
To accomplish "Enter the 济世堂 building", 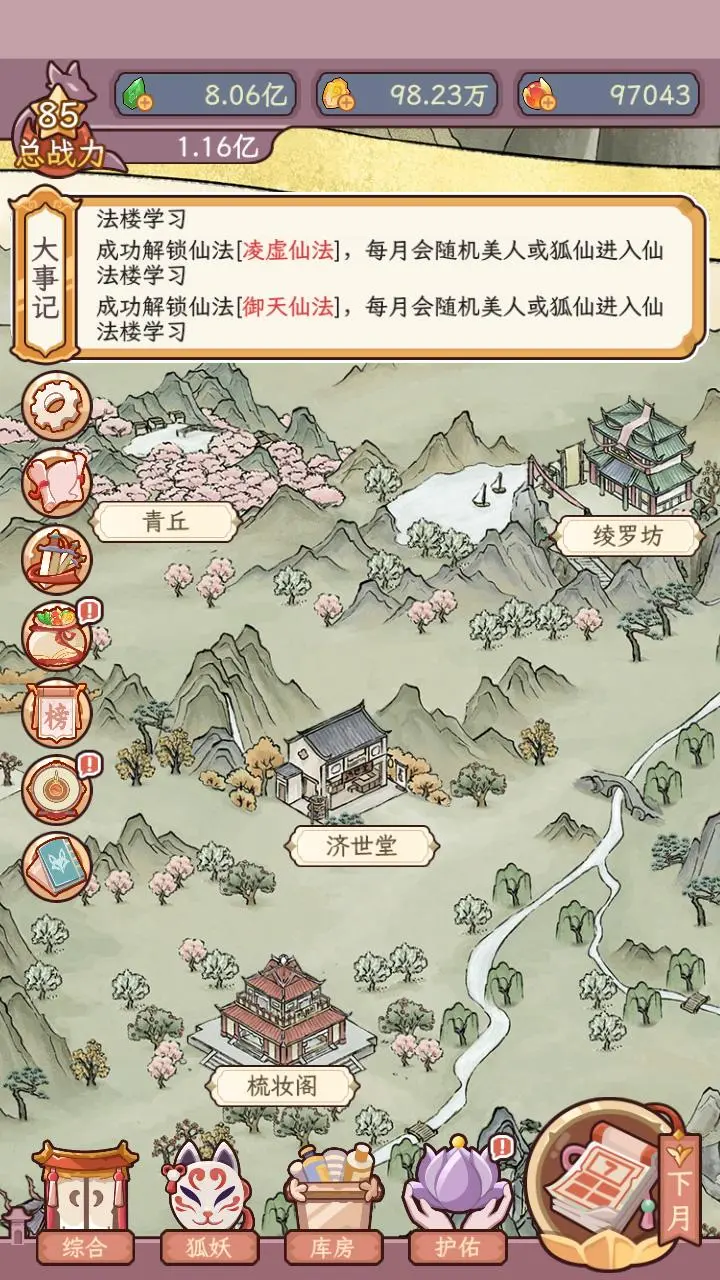I will [x=362, y=846].
